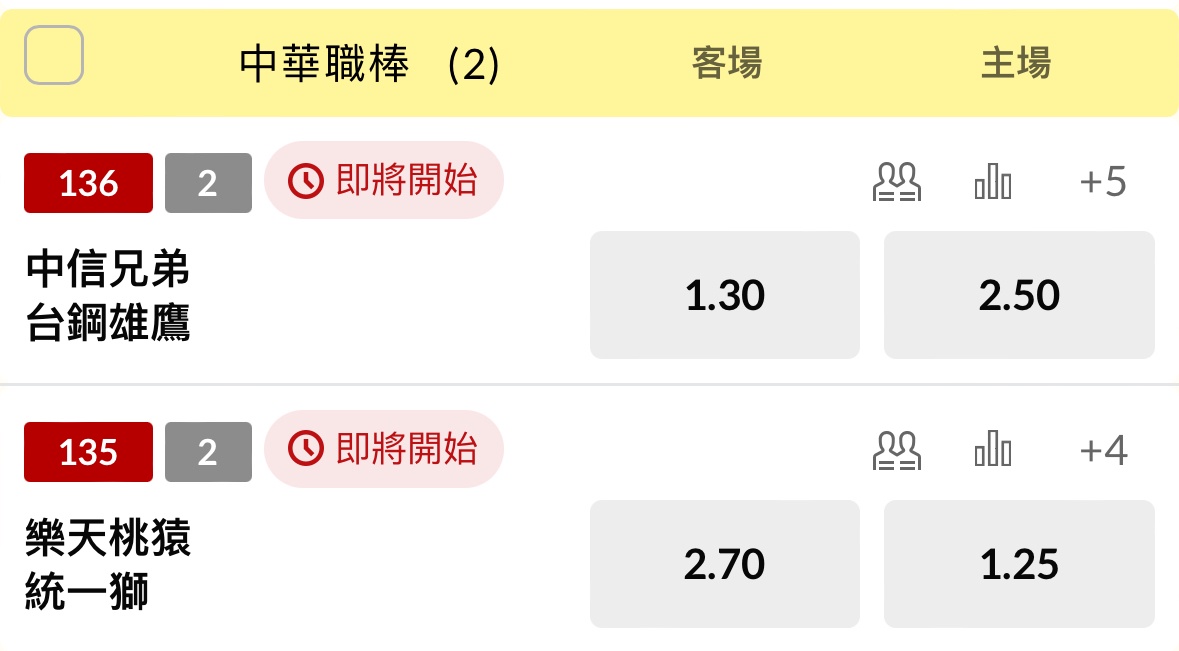This screenshot has width=1179, height=651.
Task: Tick the 中華職棒 league checkbox
Action: point(54,55)
